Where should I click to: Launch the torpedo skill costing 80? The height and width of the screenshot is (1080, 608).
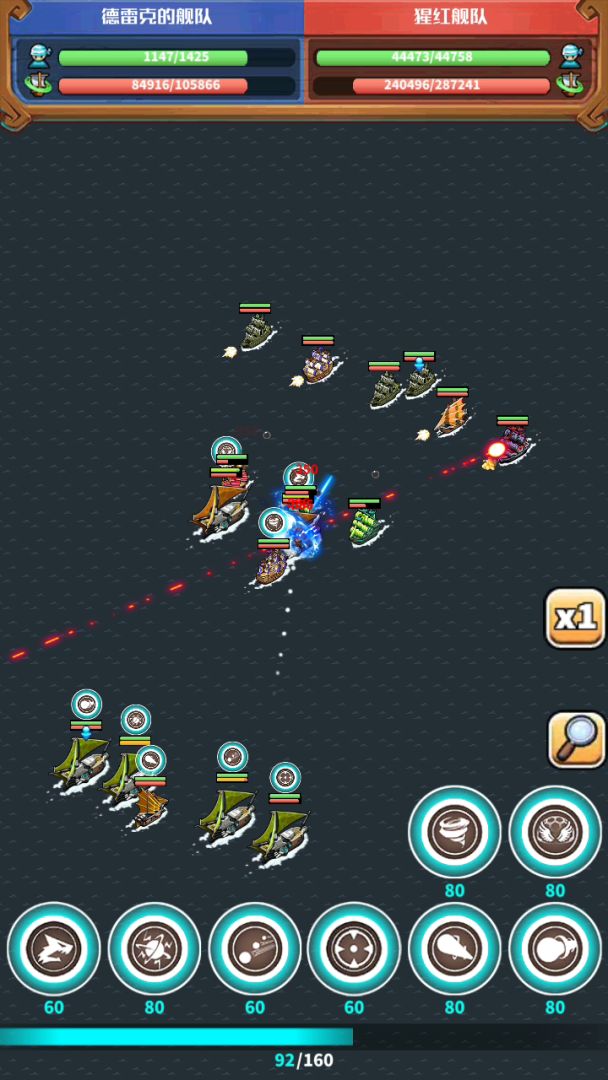[x=455, y=948]
